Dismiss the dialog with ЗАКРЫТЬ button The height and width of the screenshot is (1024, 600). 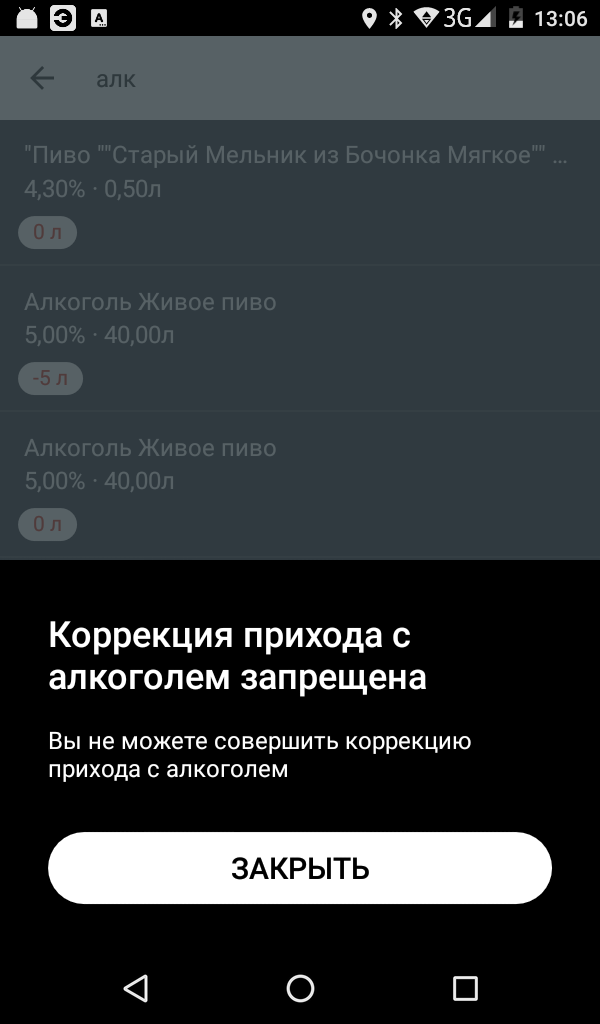300,868
